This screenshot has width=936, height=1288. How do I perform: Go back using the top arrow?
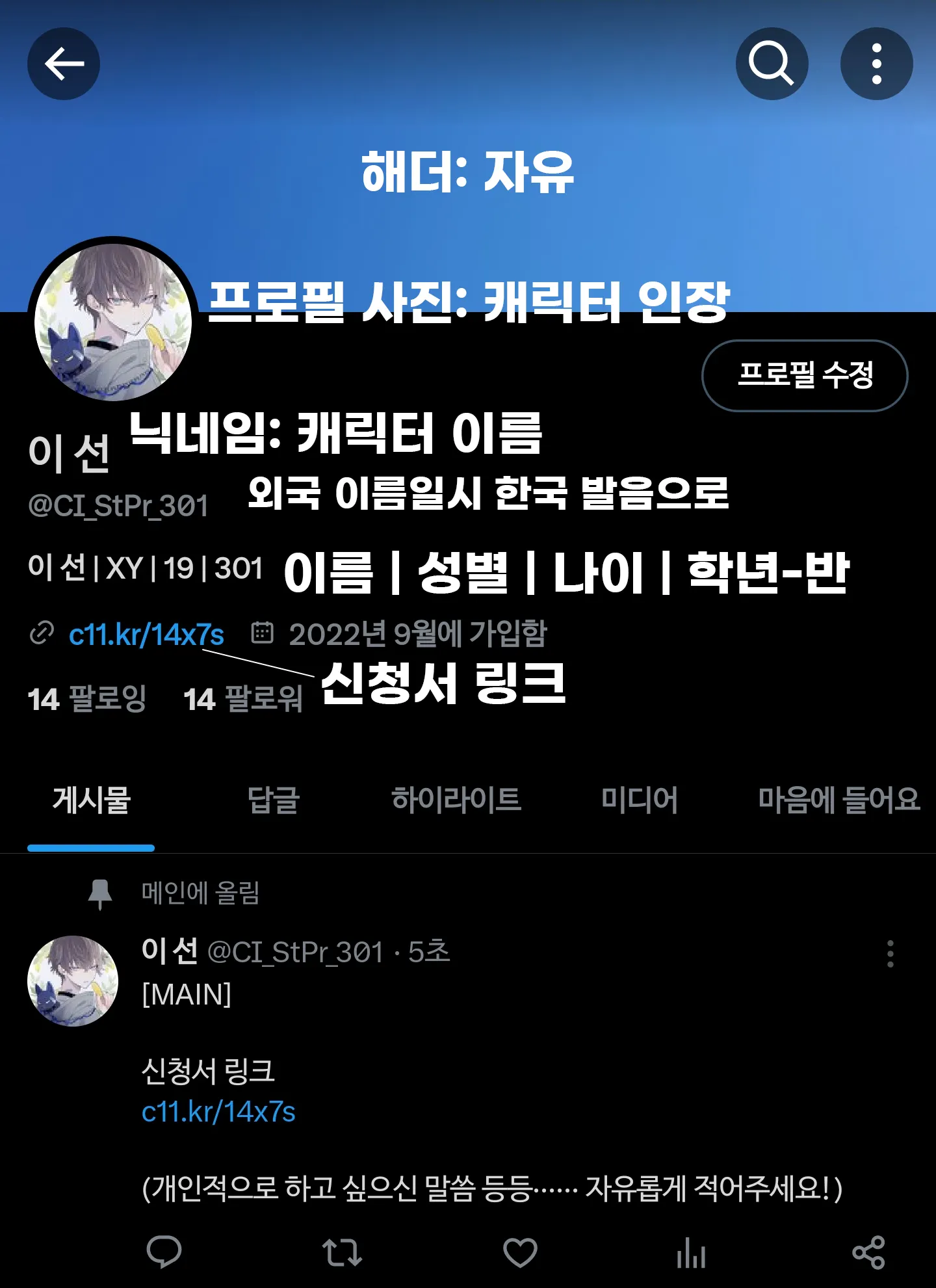[x=64, y=64]
